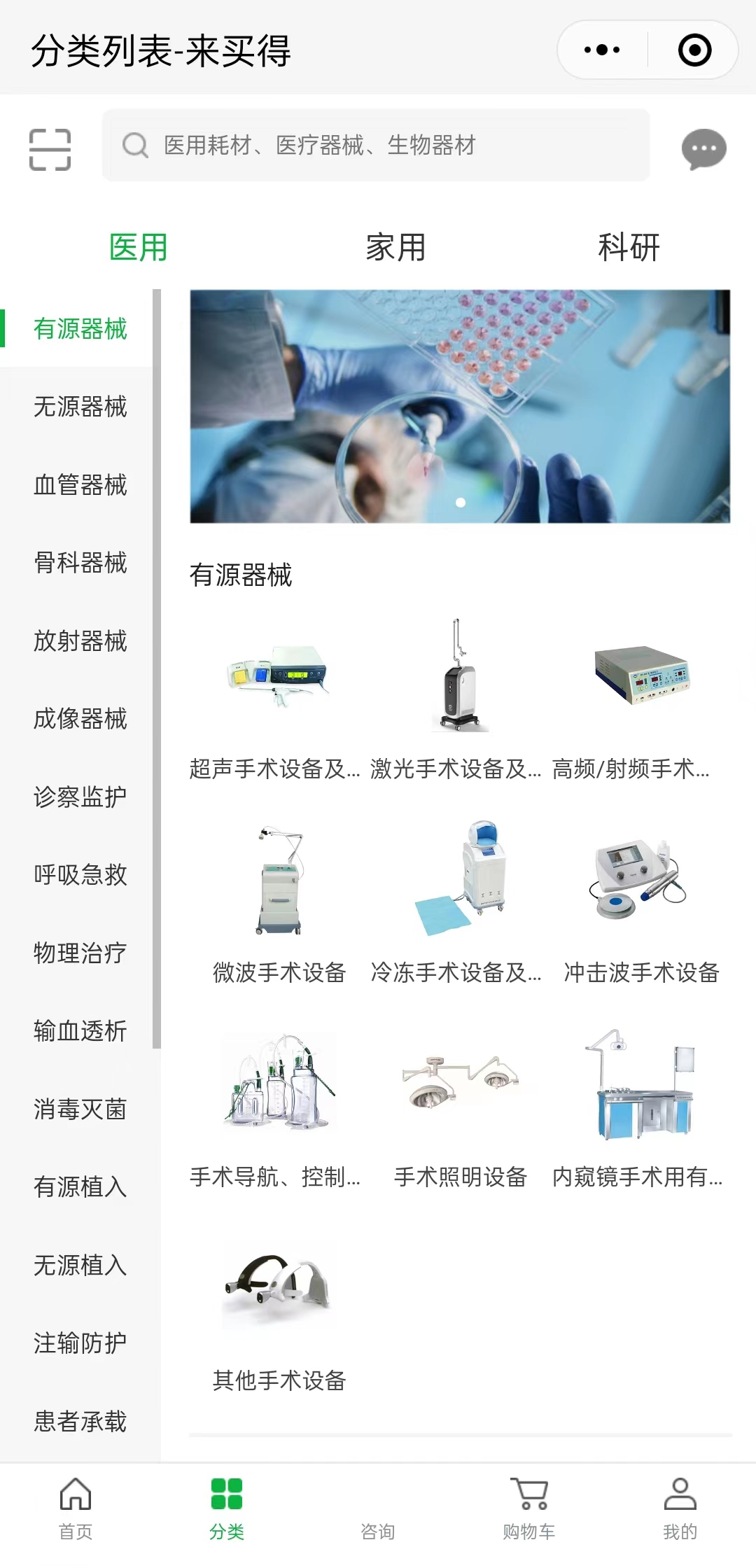Select 消毒灭菌 category
Screen dimensions: 756x1568
point(80,1109)
